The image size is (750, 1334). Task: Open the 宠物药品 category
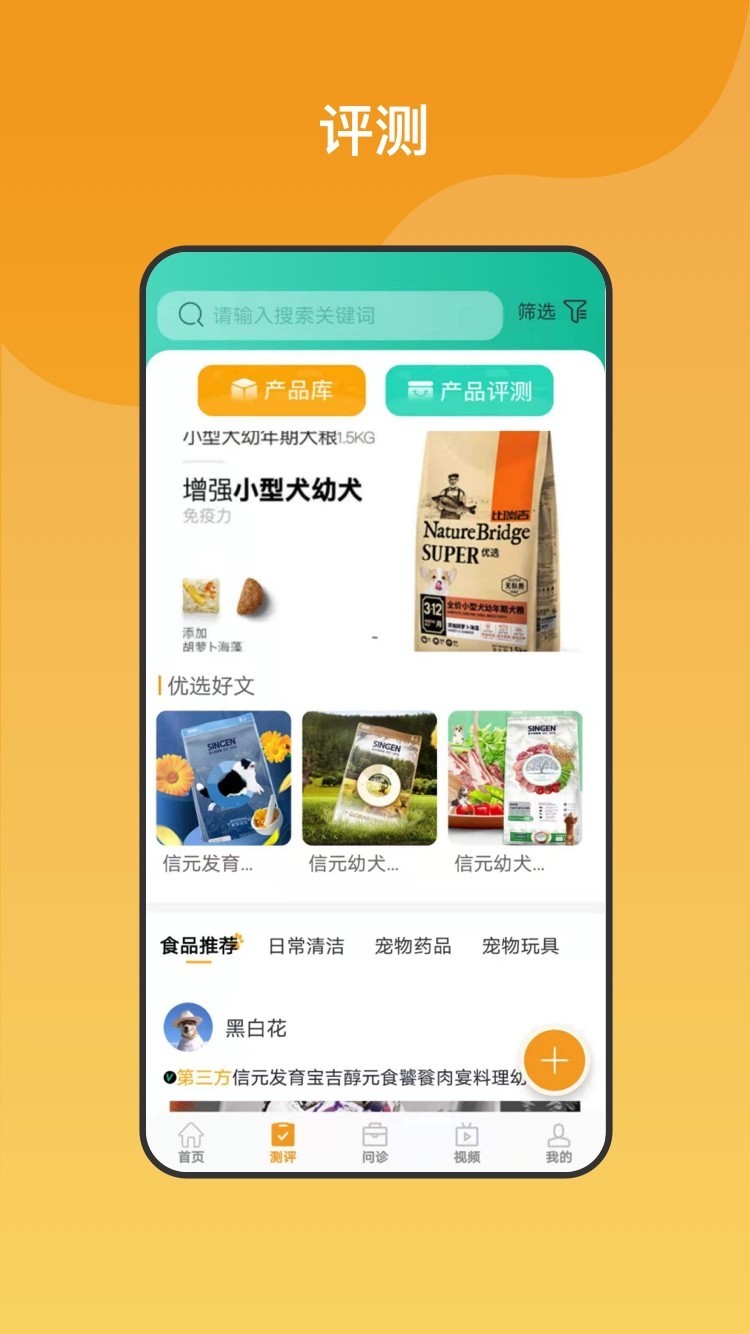click(x=413, y=946)
